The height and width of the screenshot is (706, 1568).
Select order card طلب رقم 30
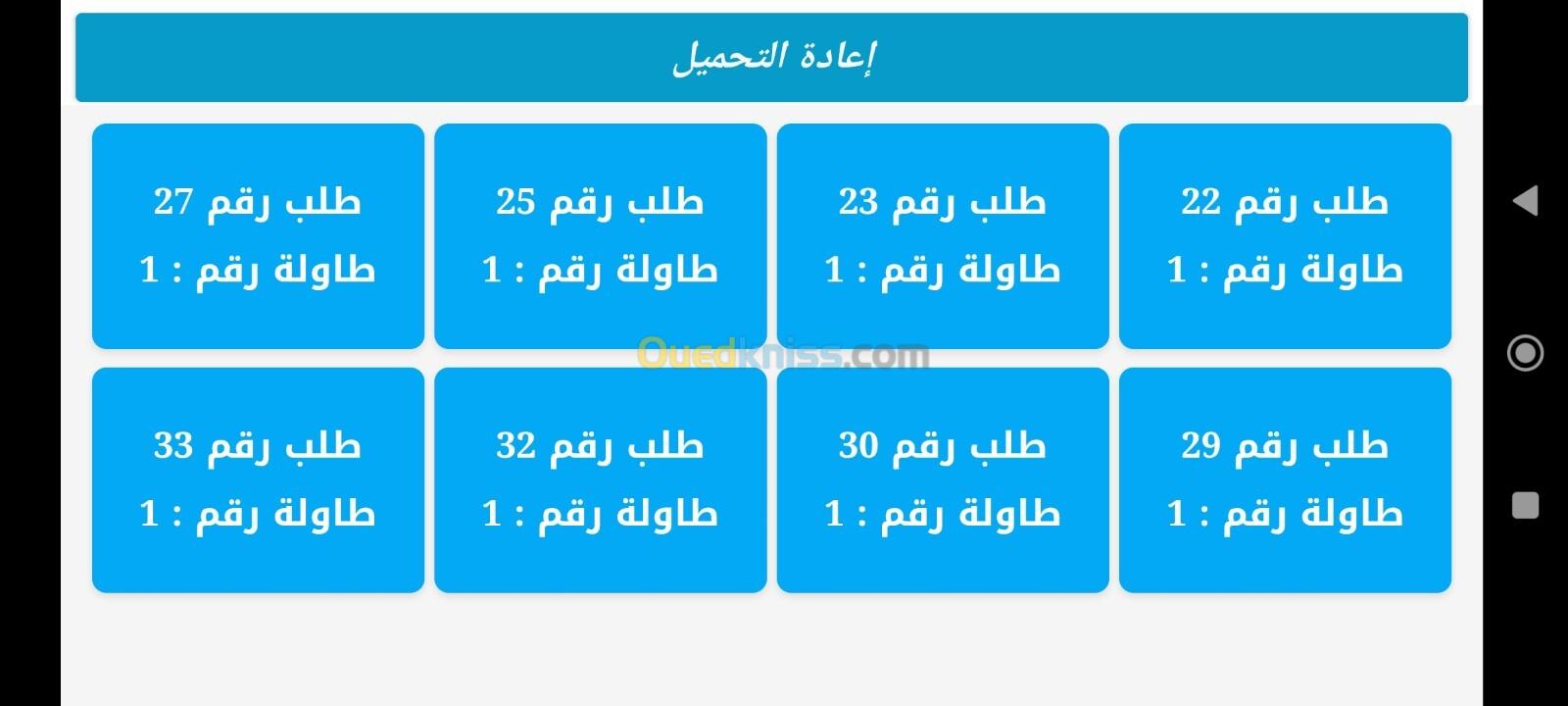click(943, 479)
